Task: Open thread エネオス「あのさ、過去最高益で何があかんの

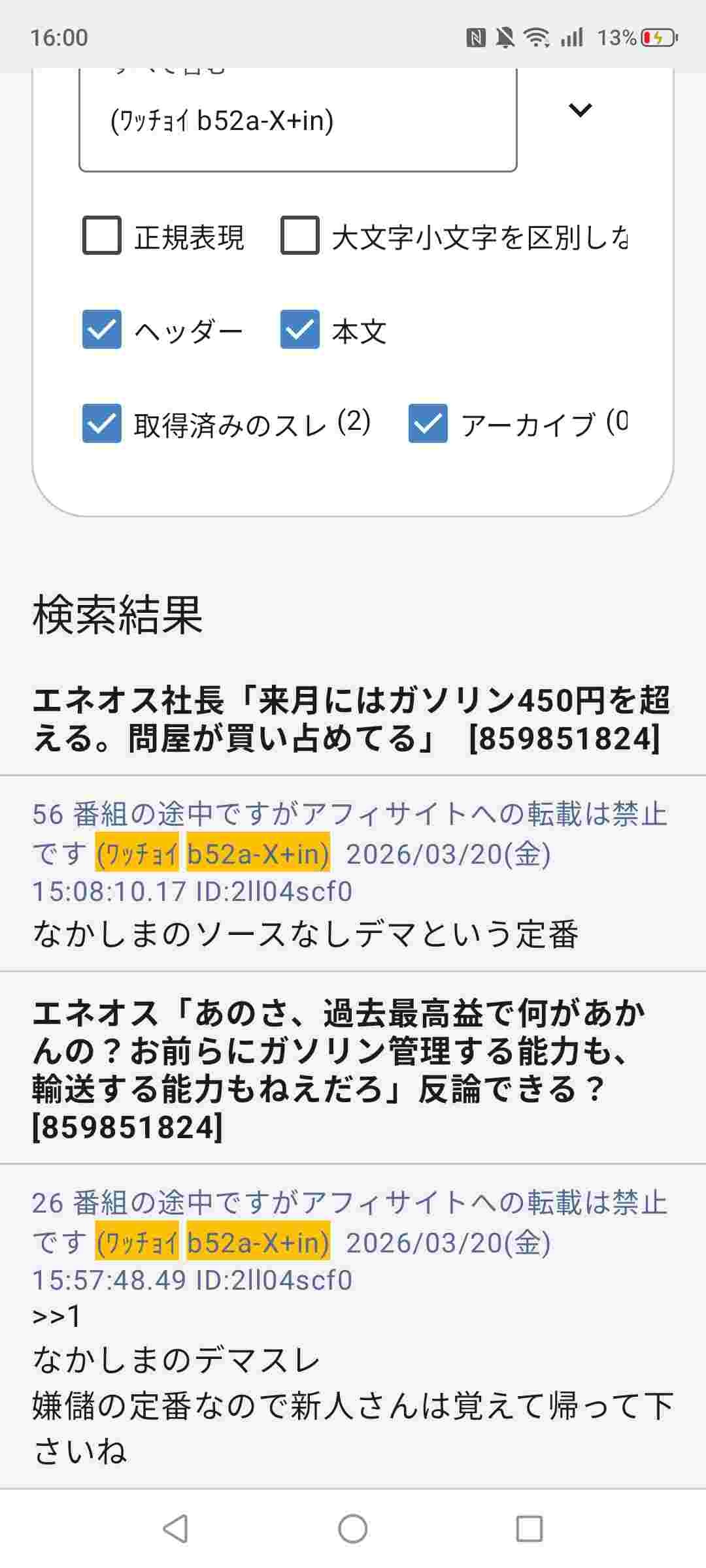Action: [352, 1069]
